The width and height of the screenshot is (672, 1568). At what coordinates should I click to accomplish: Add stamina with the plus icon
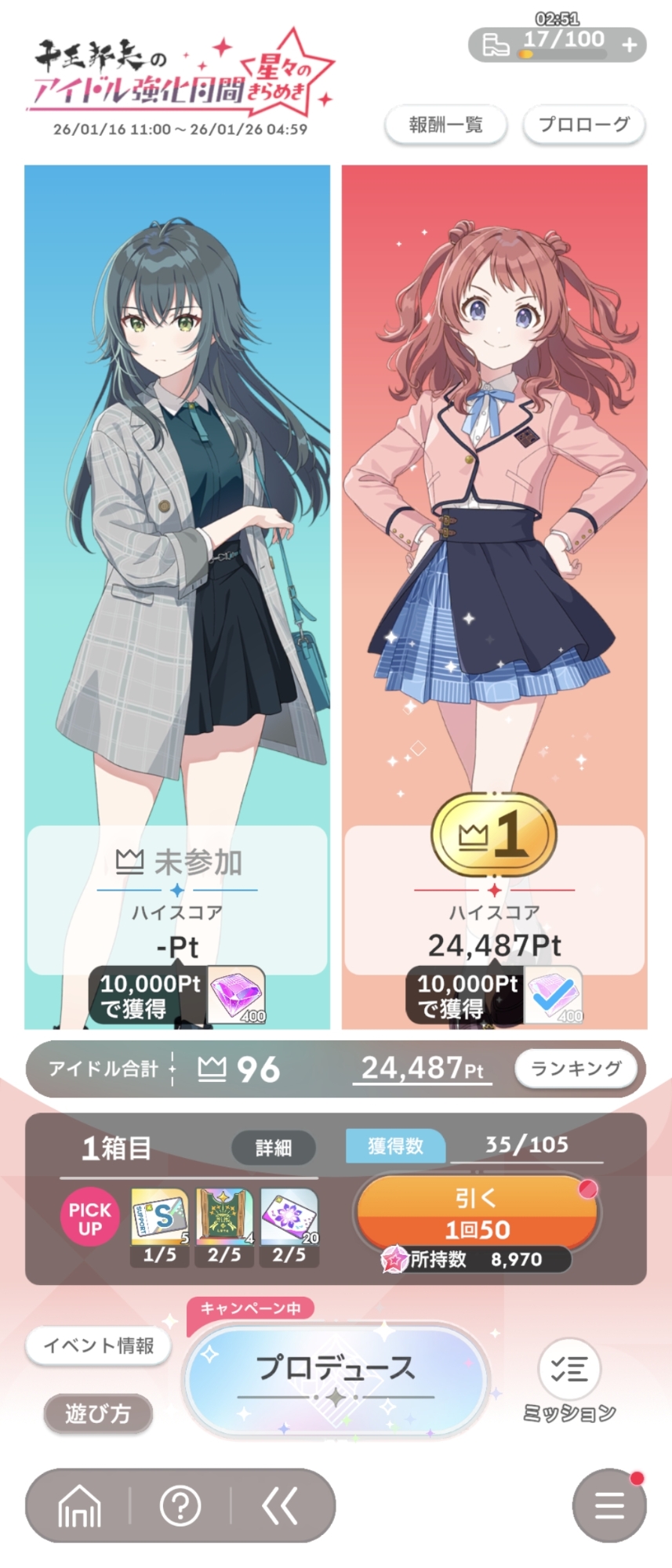tap(629, 45)
